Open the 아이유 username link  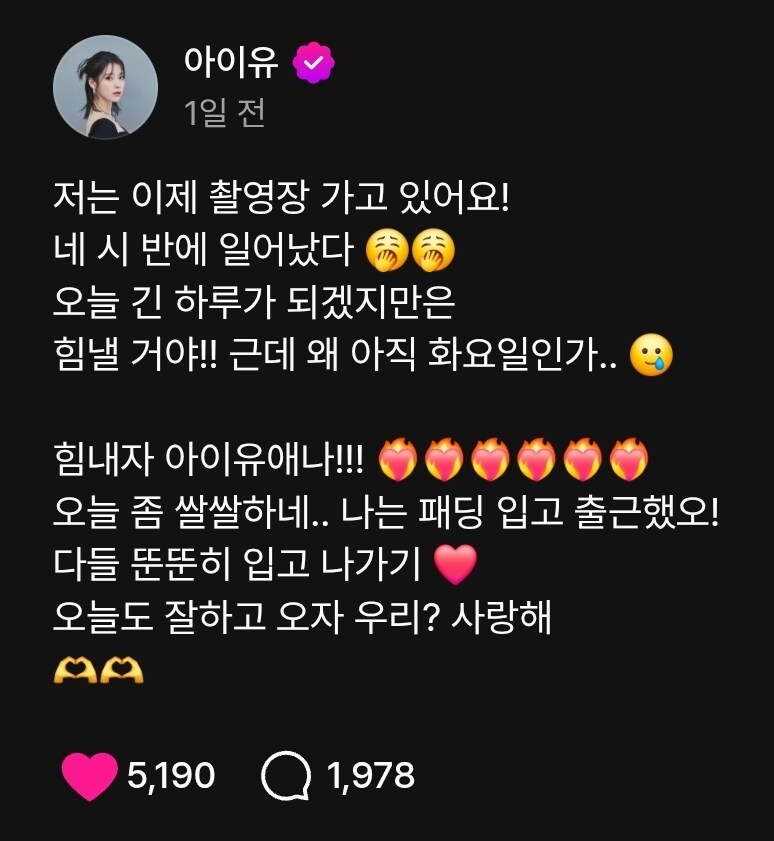(231, 63)
